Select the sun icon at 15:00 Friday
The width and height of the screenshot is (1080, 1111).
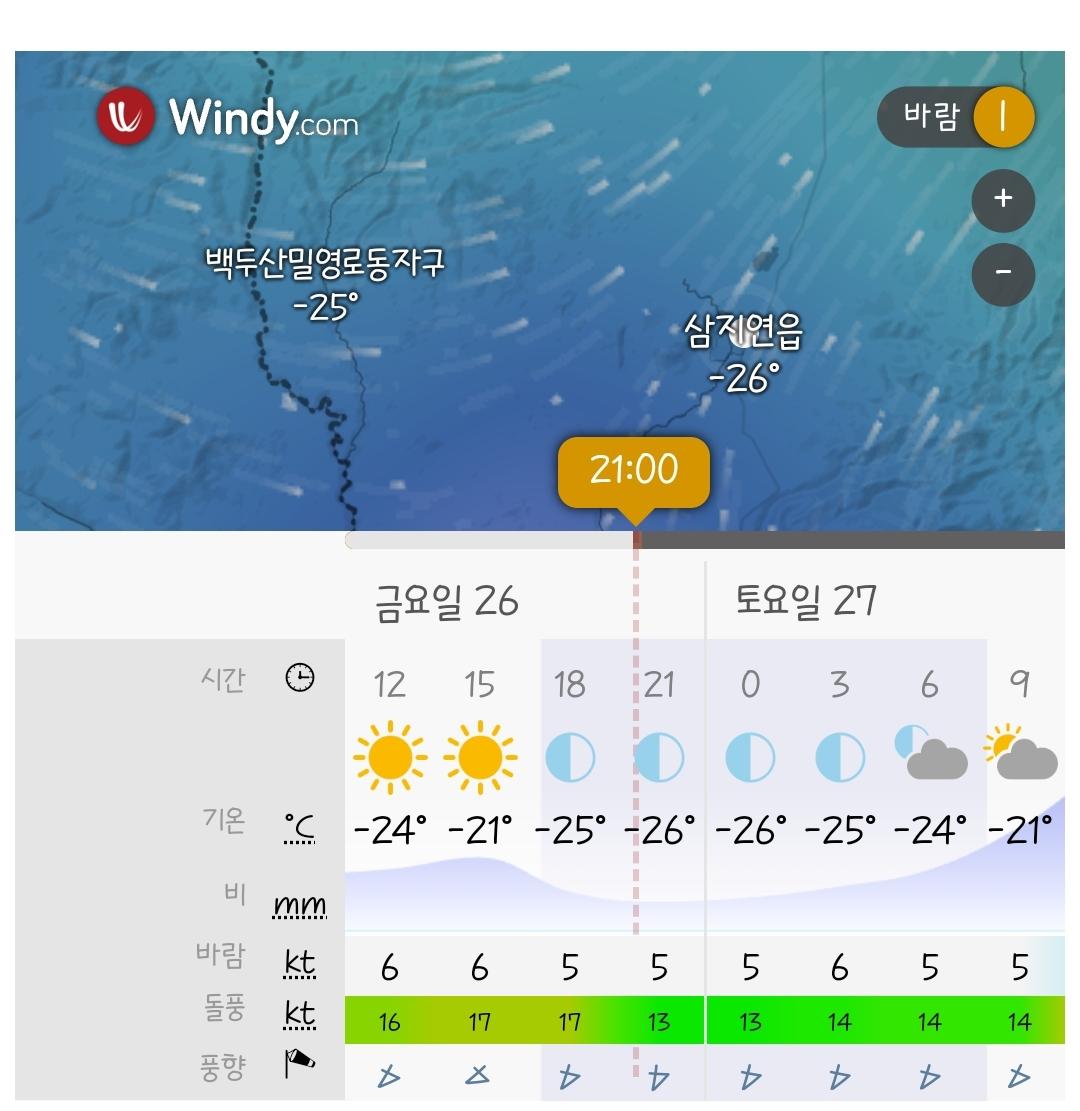(480, 755)
